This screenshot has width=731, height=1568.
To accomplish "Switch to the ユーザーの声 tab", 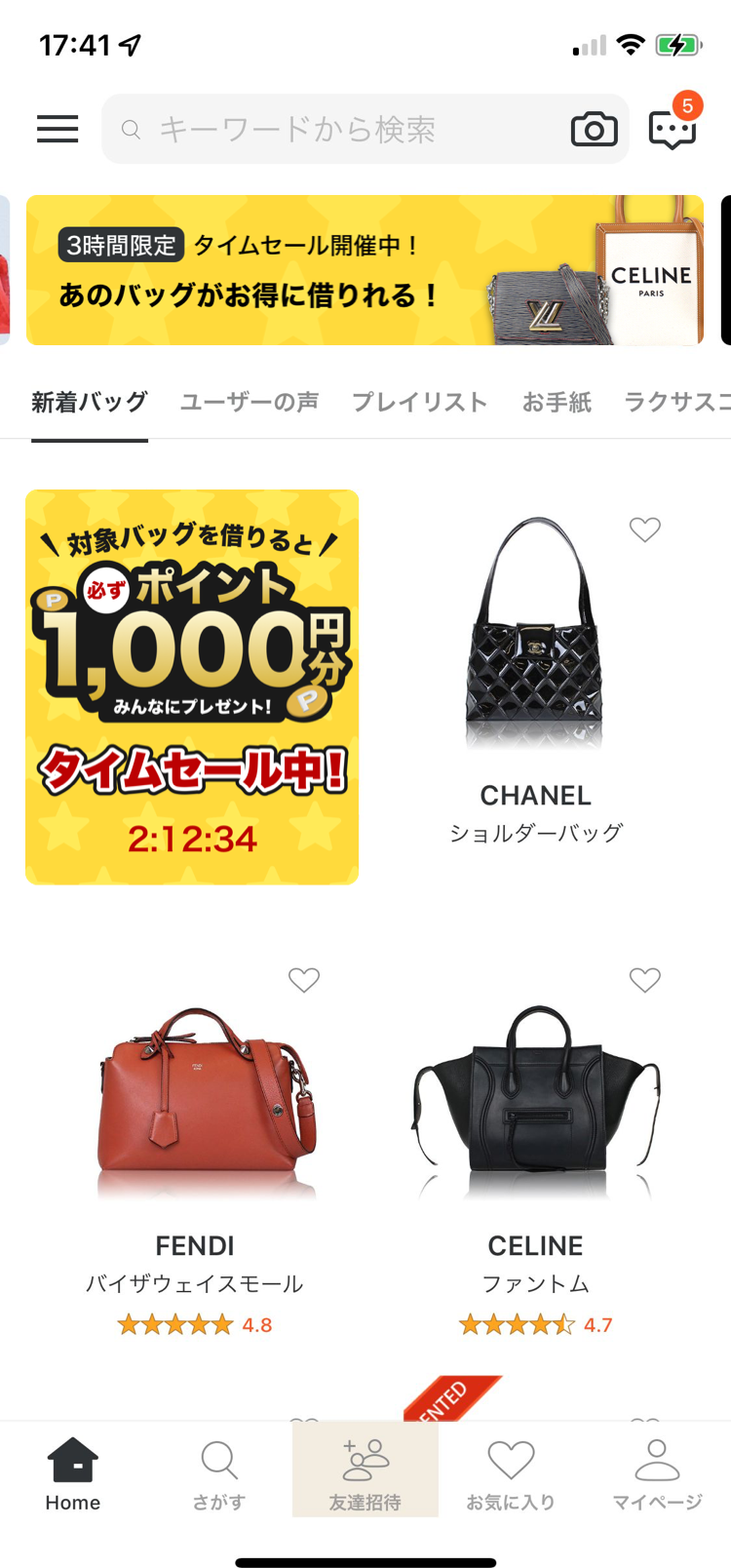I will 250,402.
